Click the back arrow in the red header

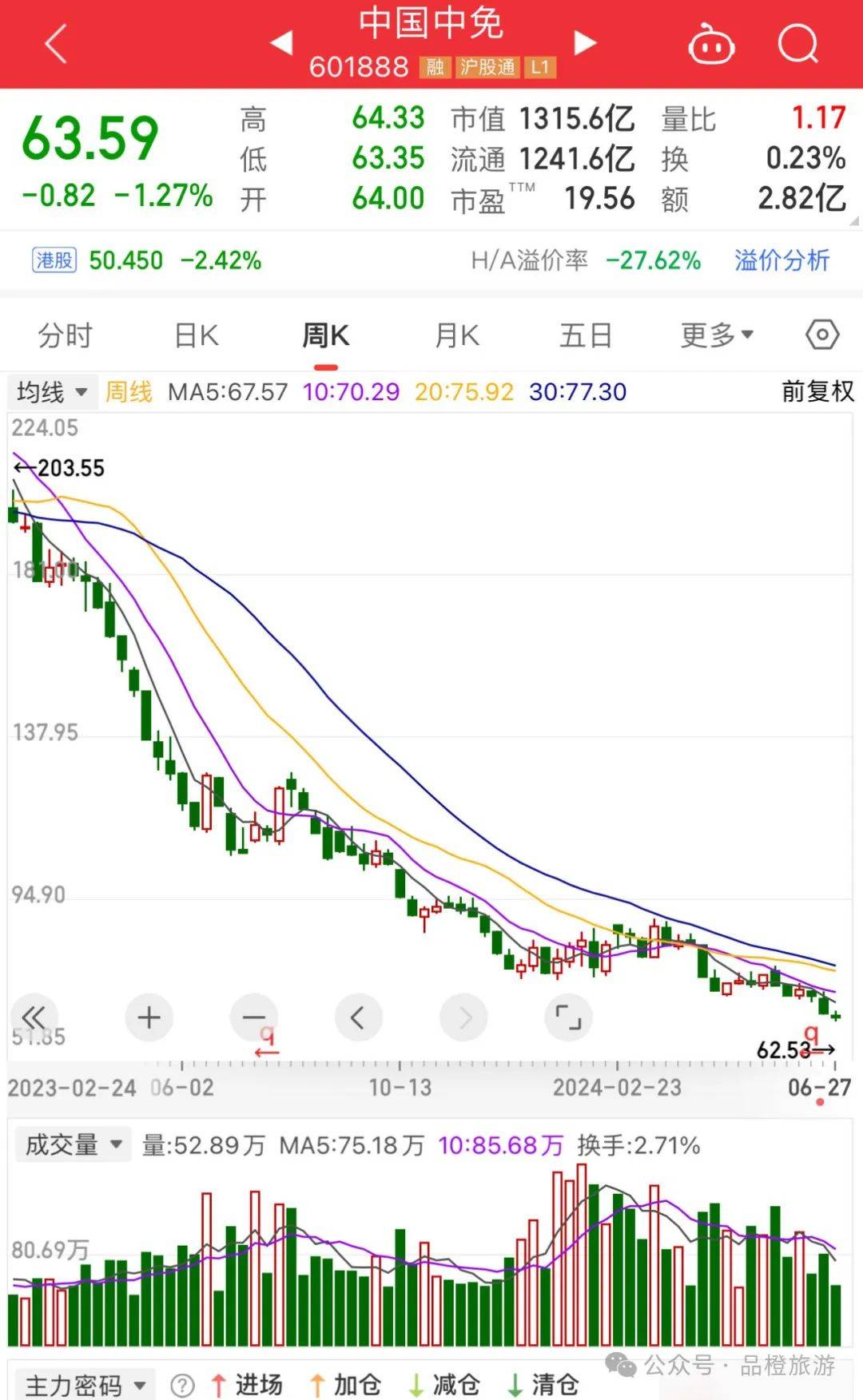click(x=54, y=44)
